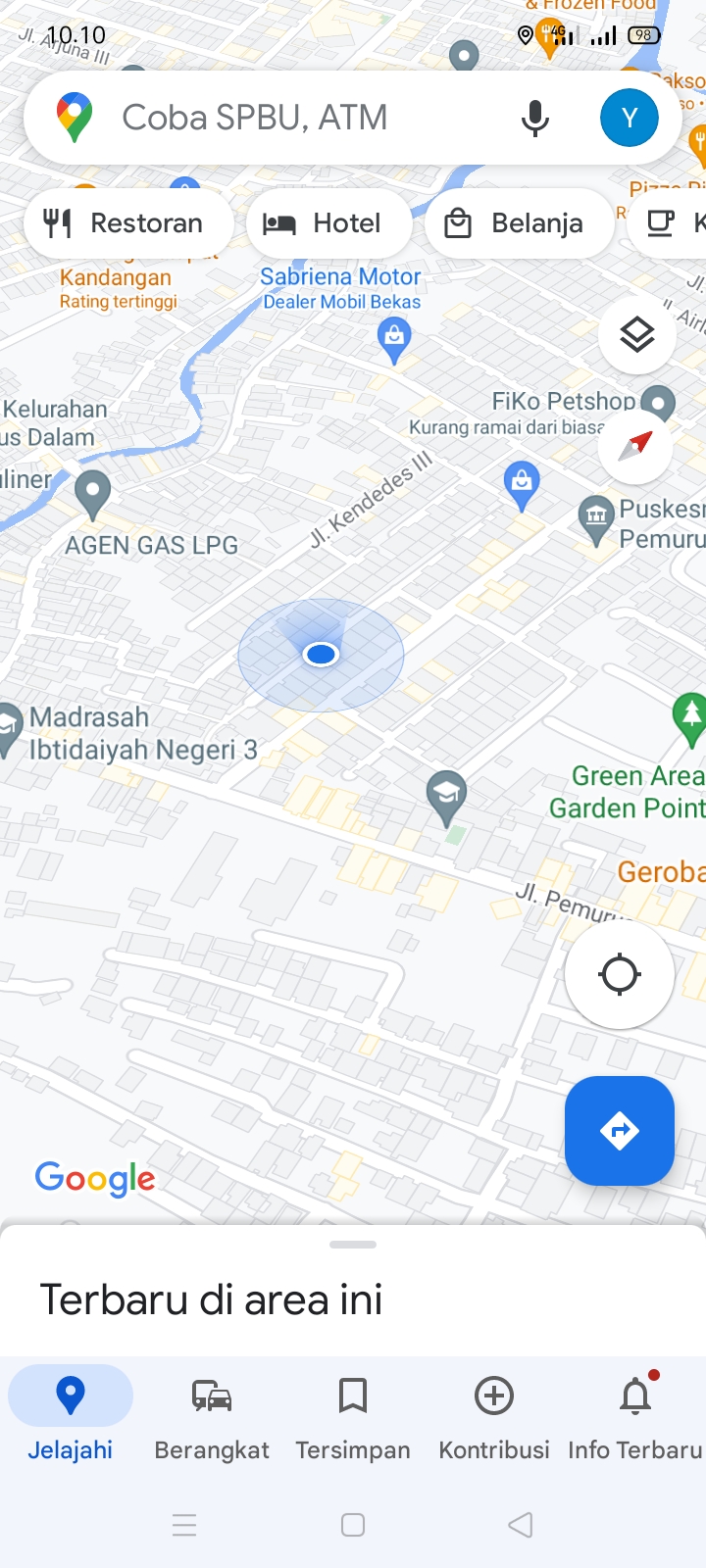This screenshot has width=706, height=1568.
Task: Start voice search with the microphone
Action: 534,118
